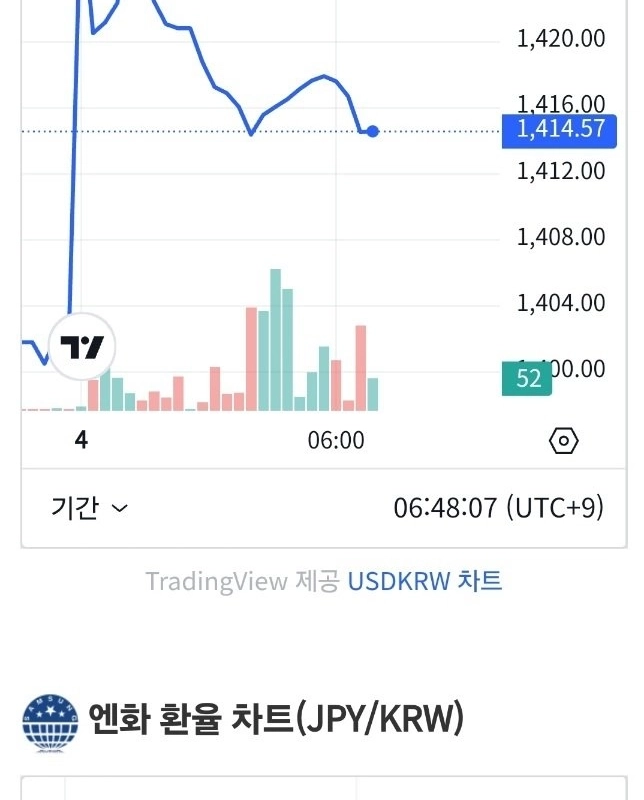Open the chart settings hexagon icon

coord(564,440)
